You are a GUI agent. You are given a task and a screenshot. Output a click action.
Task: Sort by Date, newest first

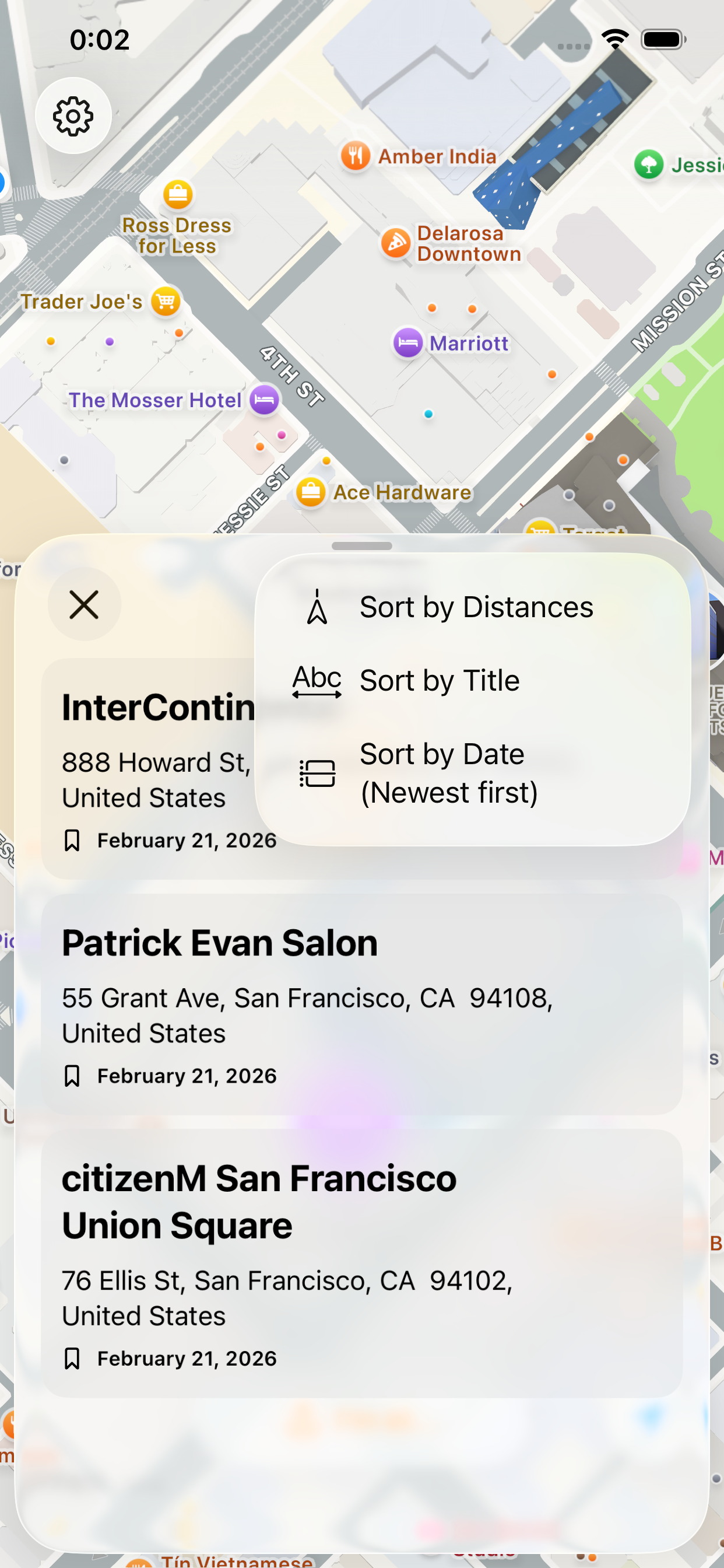[x=449, y=773]
